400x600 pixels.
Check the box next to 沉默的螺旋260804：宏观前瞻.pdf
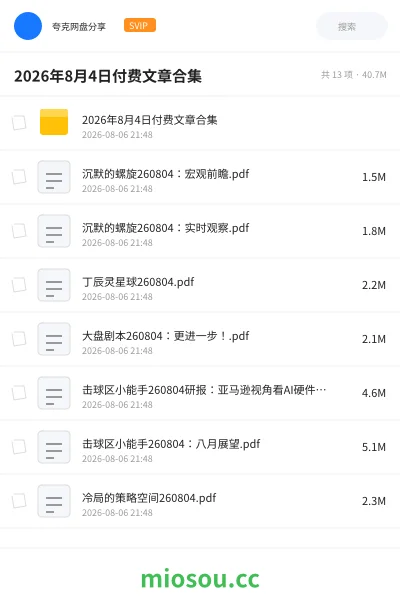[19, 177]
